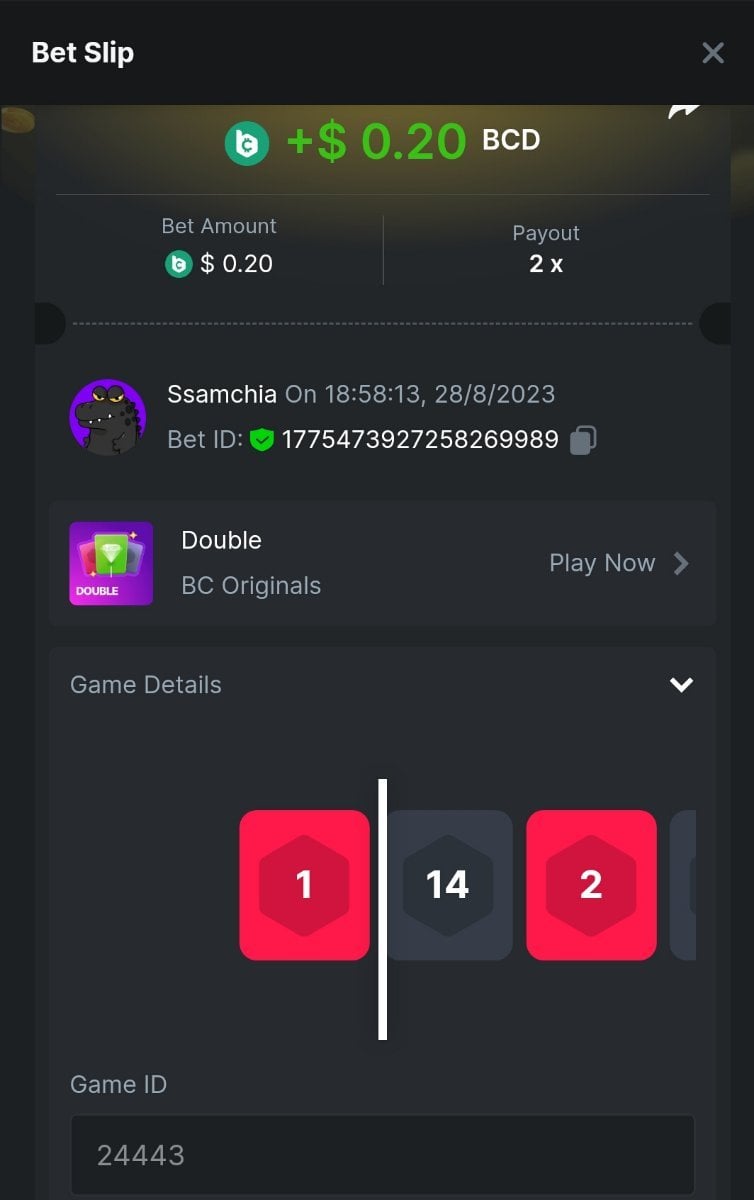Collapse the Game Details section

(x=681, y=685)
